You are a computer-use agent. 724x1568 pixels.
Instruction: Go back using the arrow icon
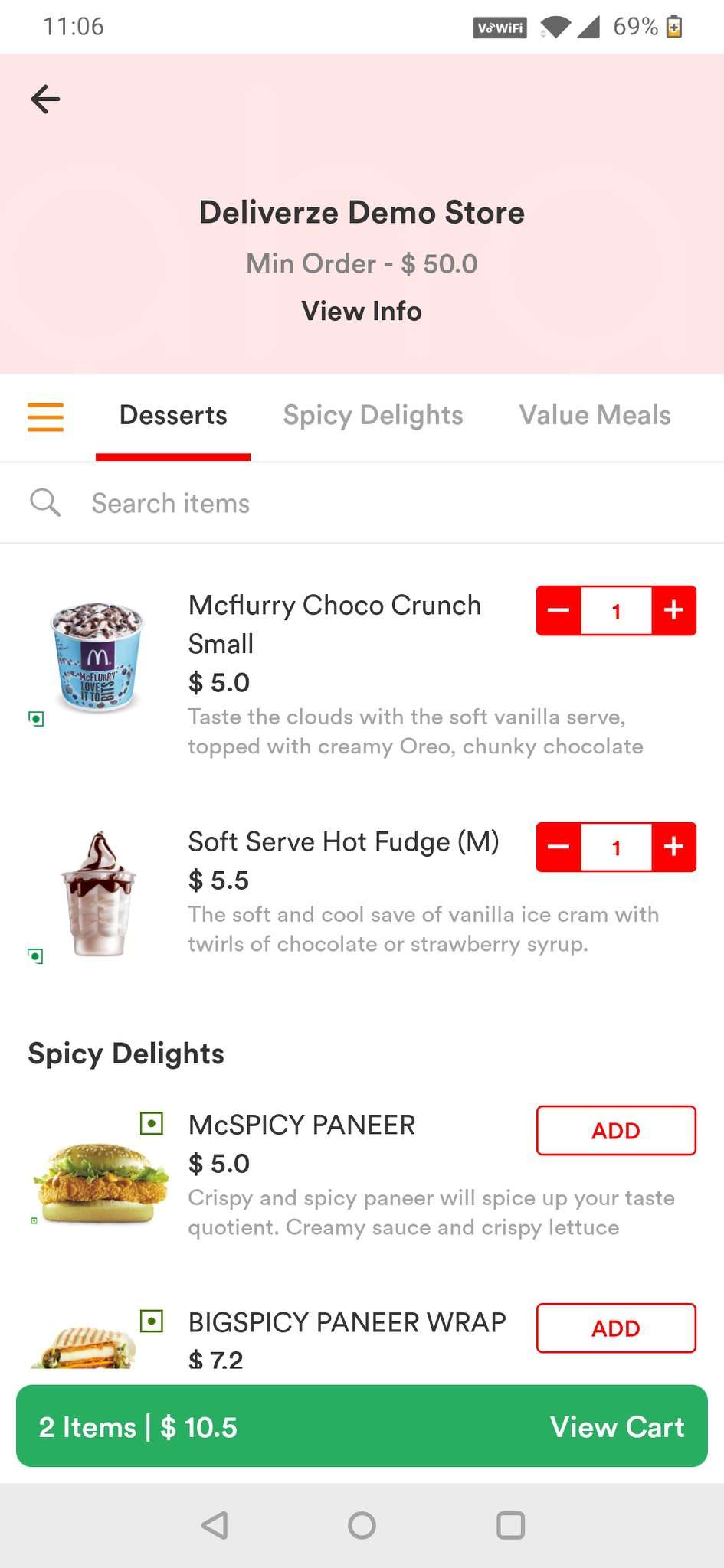45,100
